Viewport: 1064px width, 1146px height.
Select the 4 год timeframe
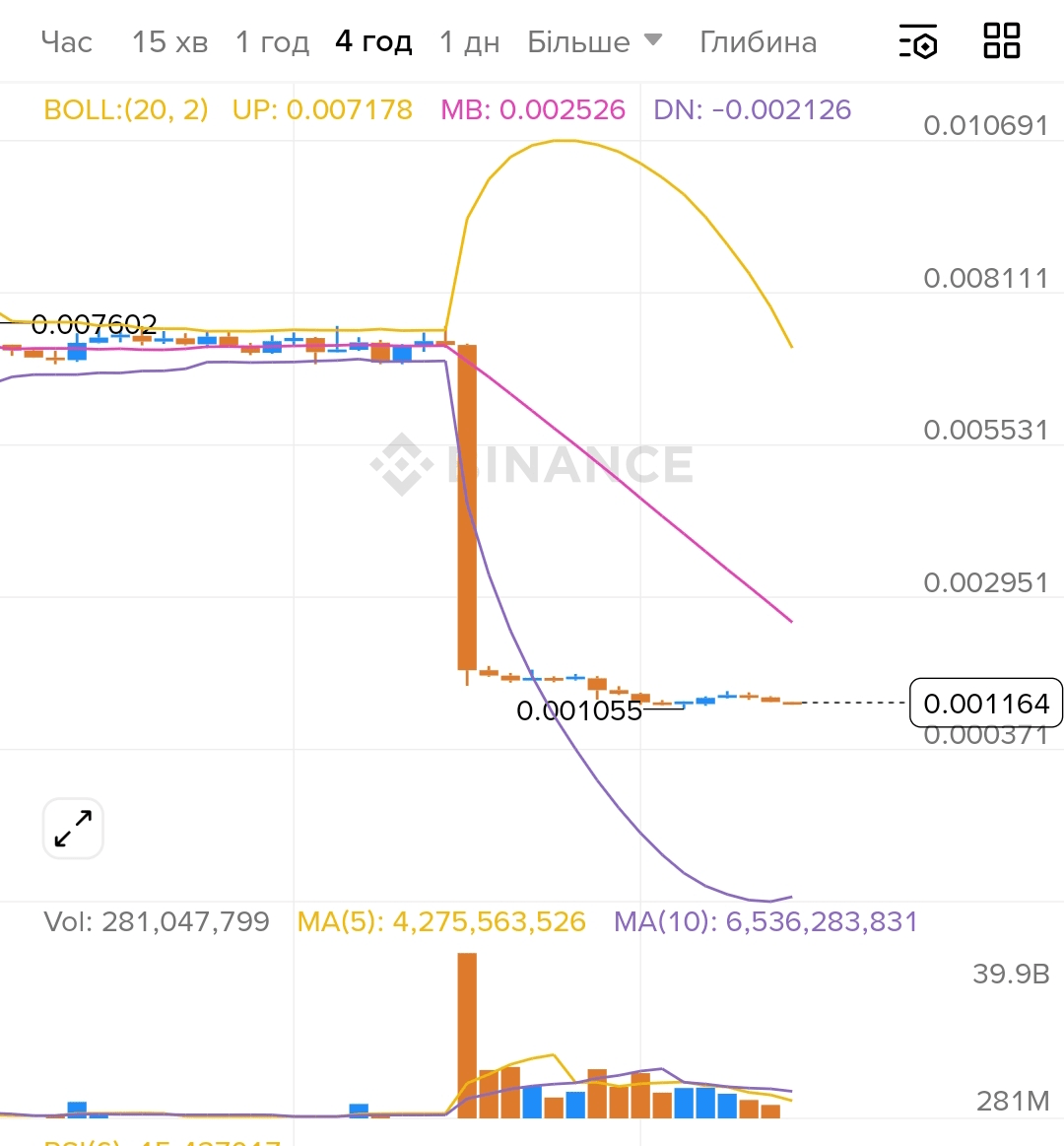pyautogui.click(x=373, y=42)
